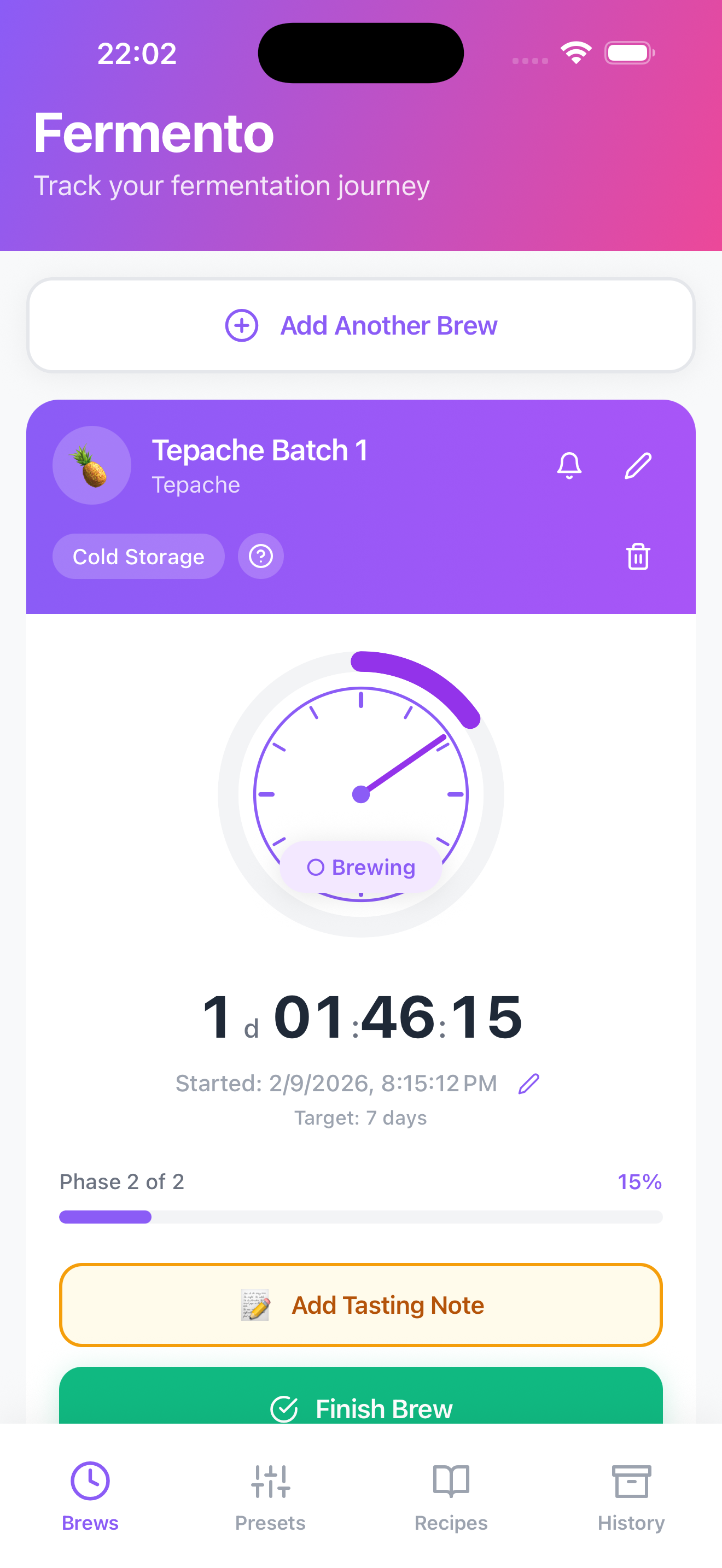Toggle the Brewing status pill
The height and width of the screenshot is (1568, 722).
360,867
